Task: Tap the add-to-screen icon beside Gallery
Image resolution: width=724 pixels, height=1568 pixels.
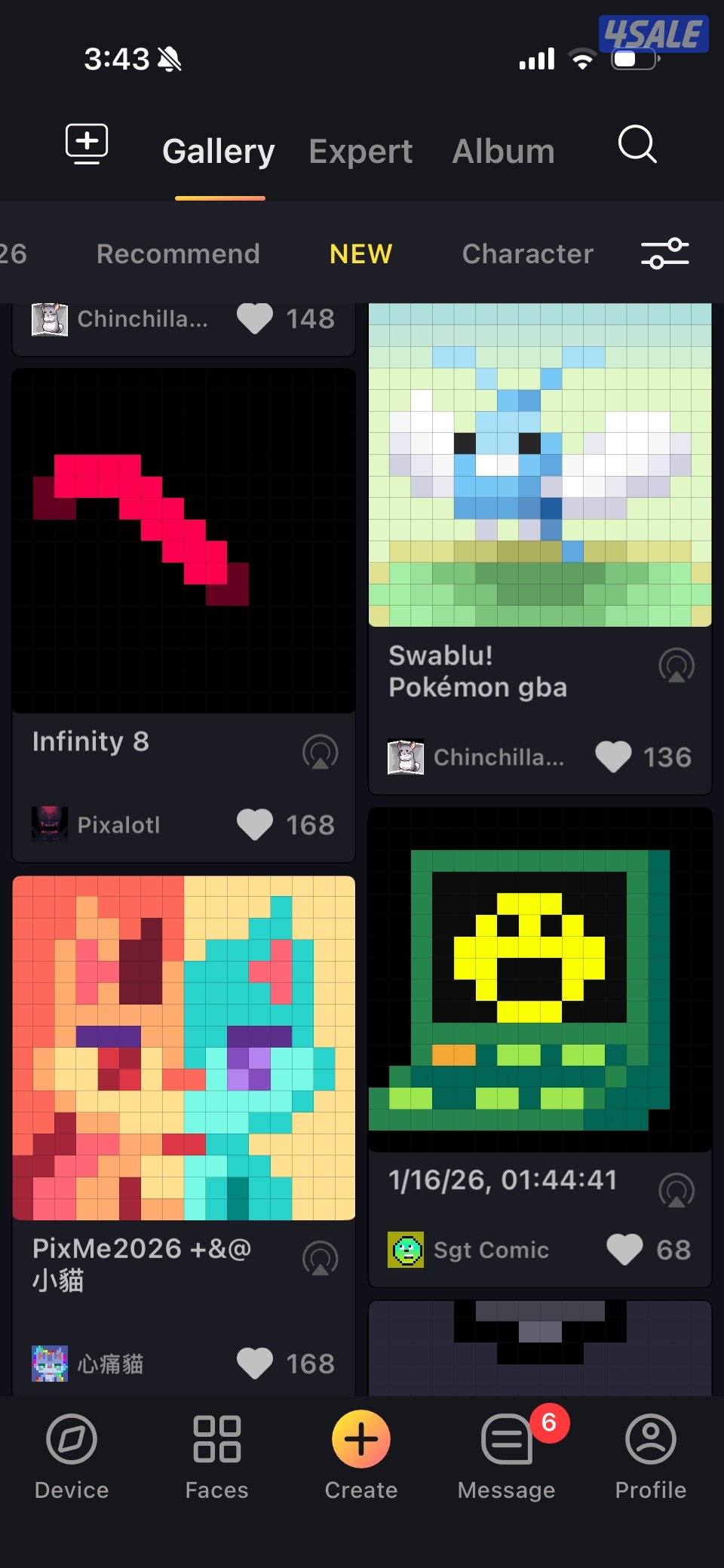Action: tap(87, 143)
